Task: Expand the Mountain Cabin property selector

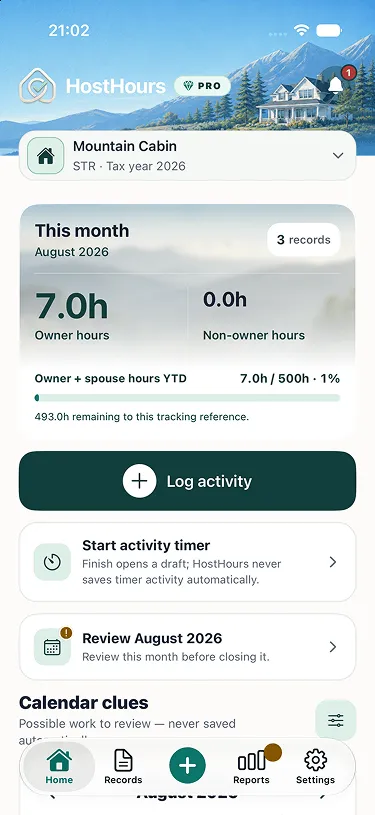Action: pyautogui.click(x=187, y=155)
